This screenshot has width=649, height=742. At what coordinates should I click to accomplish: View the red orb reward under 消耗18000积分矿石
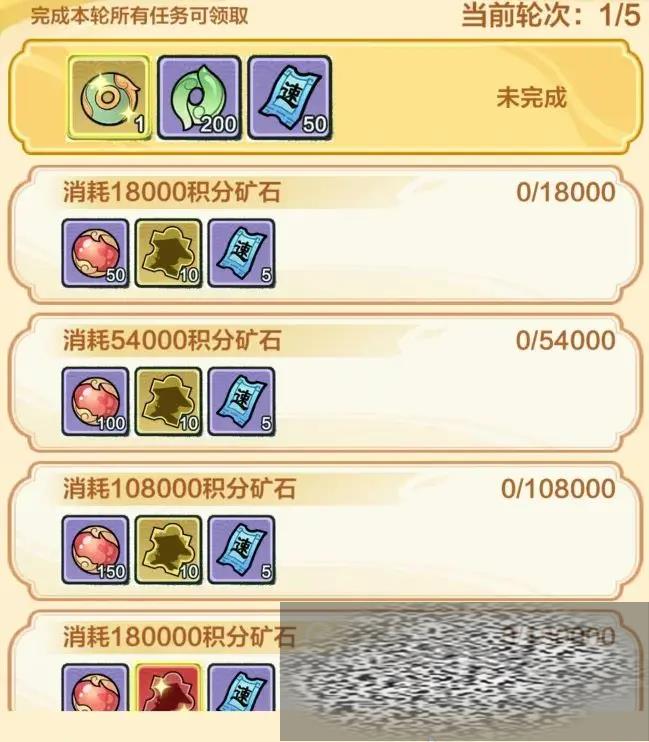[x=96, y=254]
